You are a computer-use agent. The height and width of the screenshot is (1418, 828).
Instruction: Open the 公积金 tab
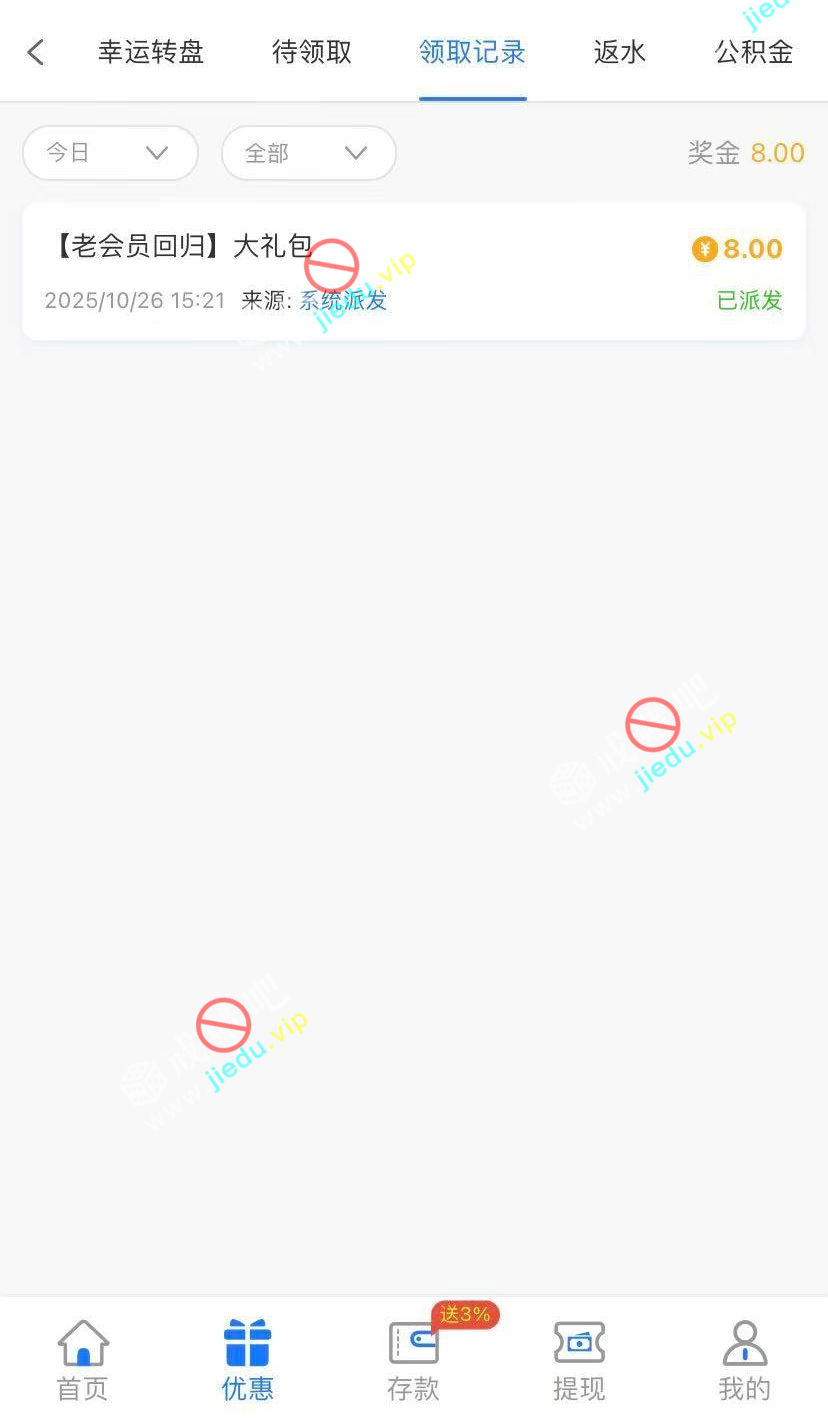coord(754,52)
